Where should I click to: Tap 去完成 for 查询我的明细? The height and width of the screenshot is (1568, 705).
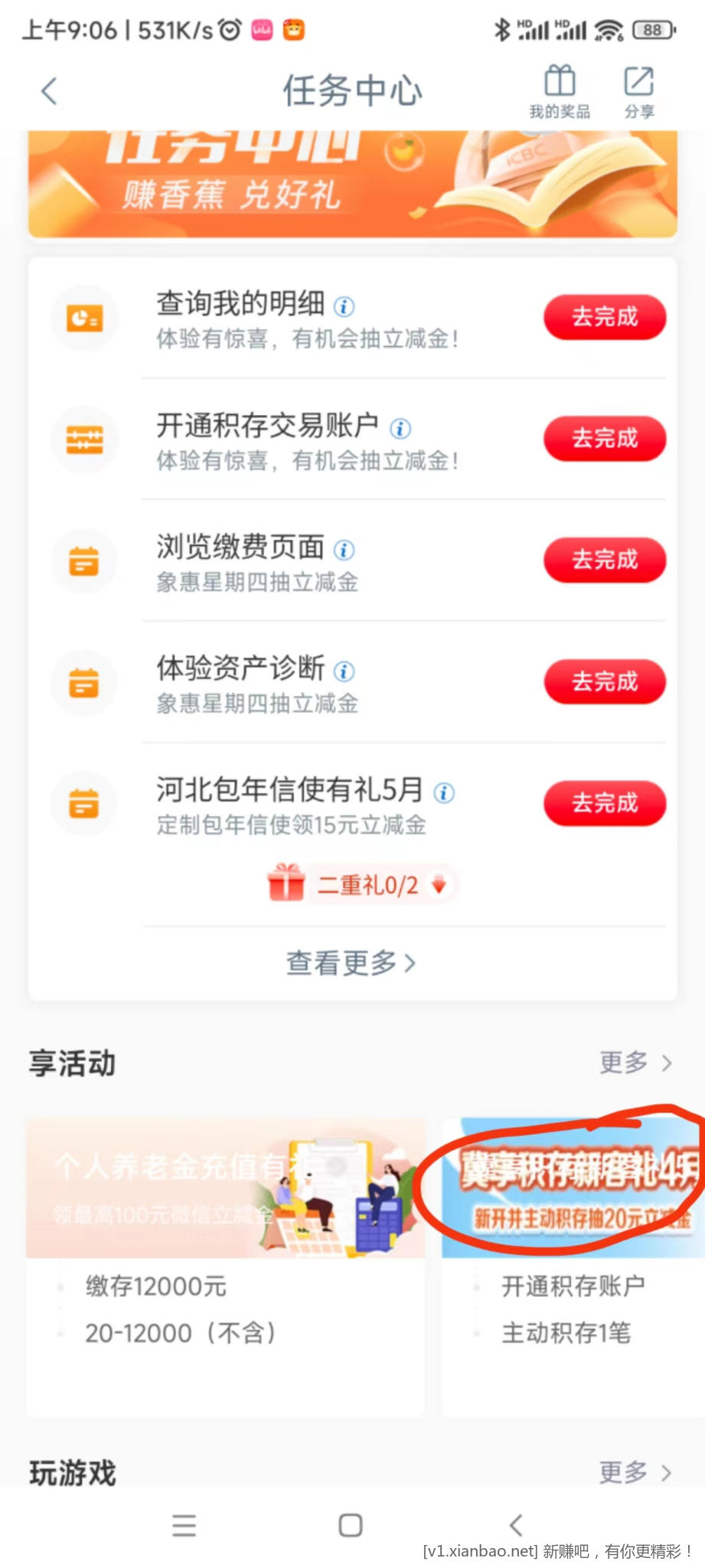coord(604,317)
